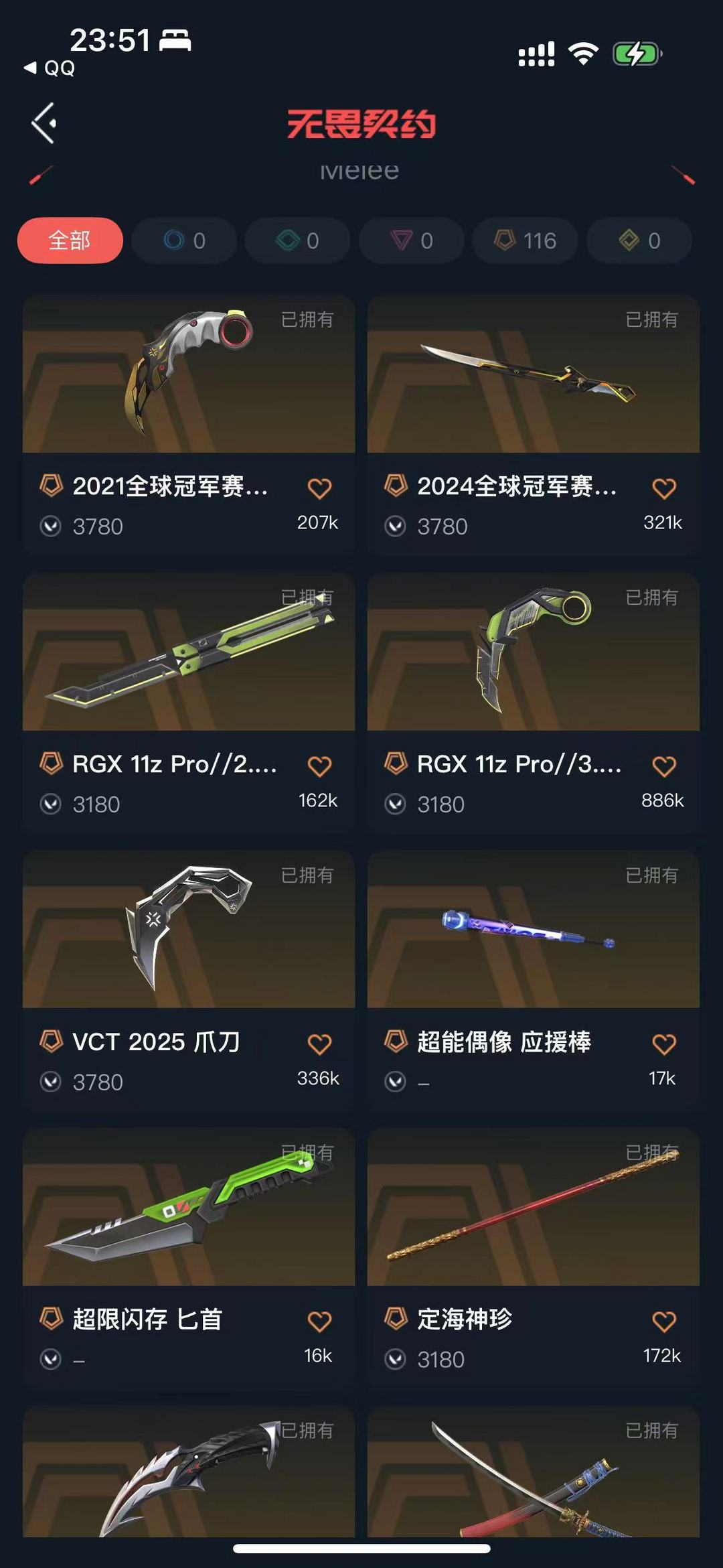Favorite the 超限闪存 匕首 skin
This screenshot has height=1568, width=723.
pyautogui.click(x=319, y=1322)
